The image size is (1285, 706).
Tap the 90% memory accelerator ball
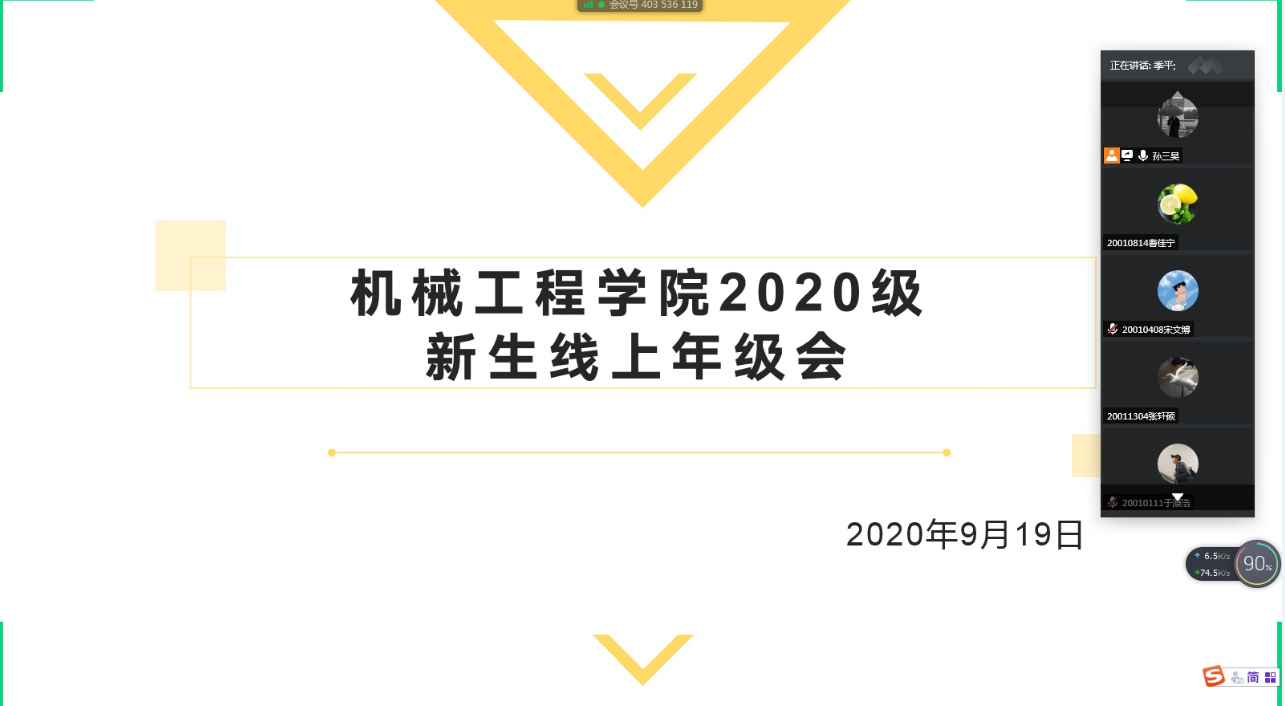[1257, 564]
